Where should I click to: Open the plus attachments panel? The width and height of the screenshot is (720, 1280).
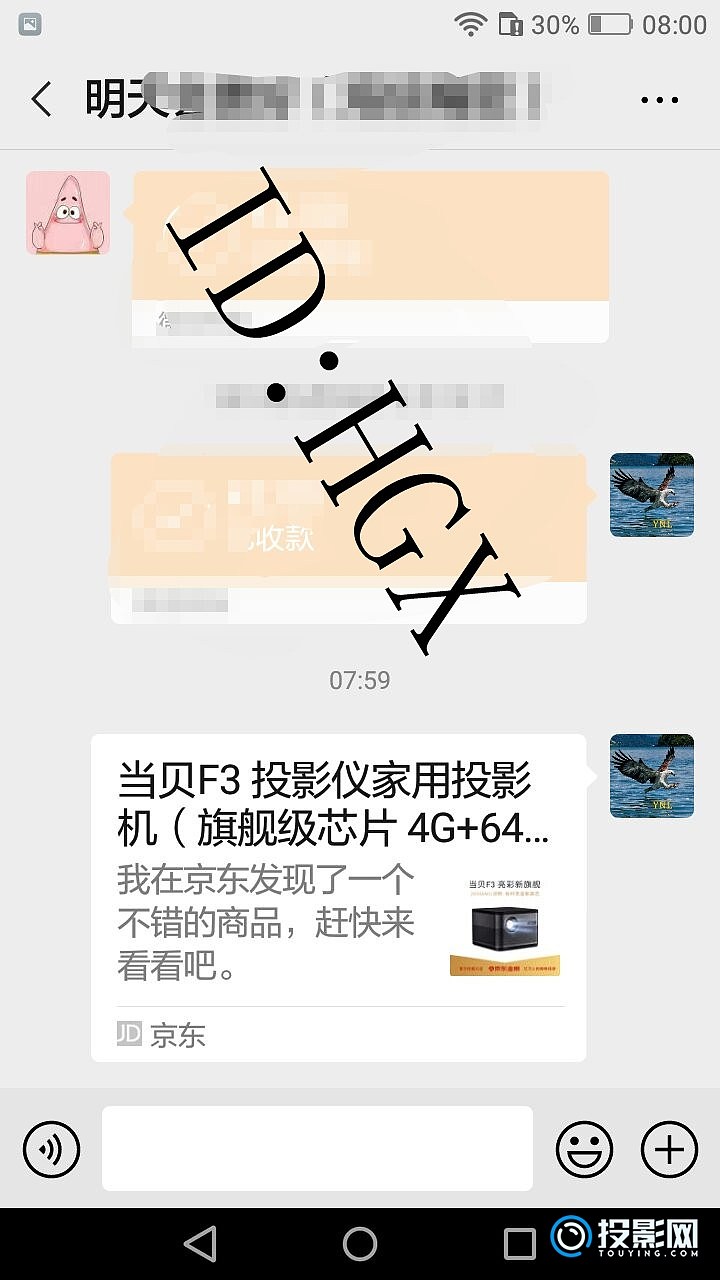tap(669, 1148)
